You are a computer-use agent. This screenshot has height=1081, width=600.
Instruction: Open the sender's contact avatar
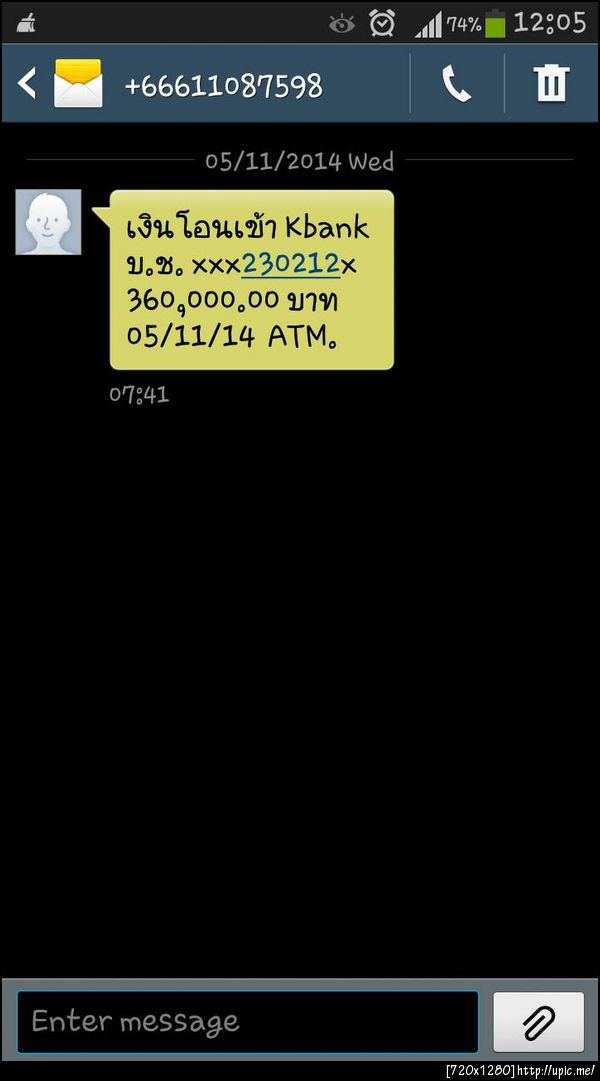pos(48,222)
